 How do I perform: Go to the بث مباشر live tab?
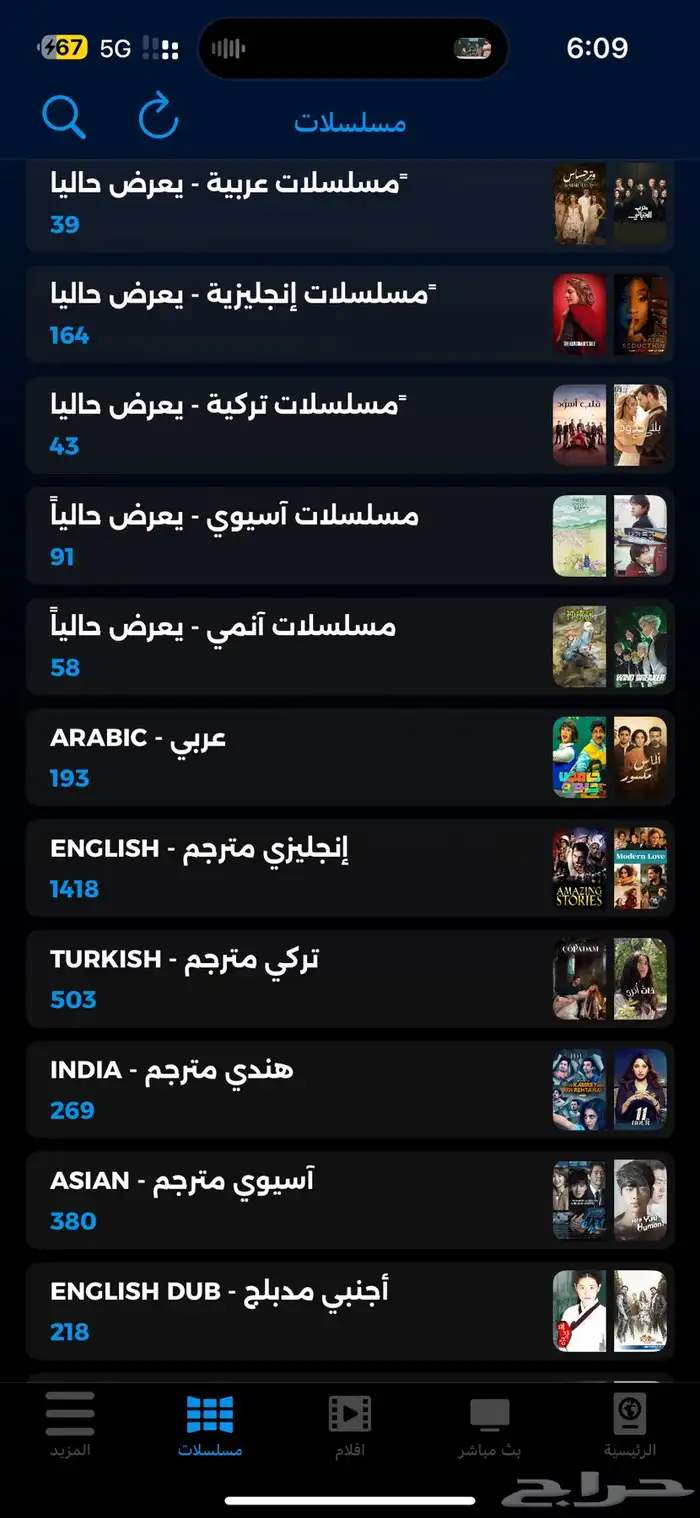coord(490,1425)
